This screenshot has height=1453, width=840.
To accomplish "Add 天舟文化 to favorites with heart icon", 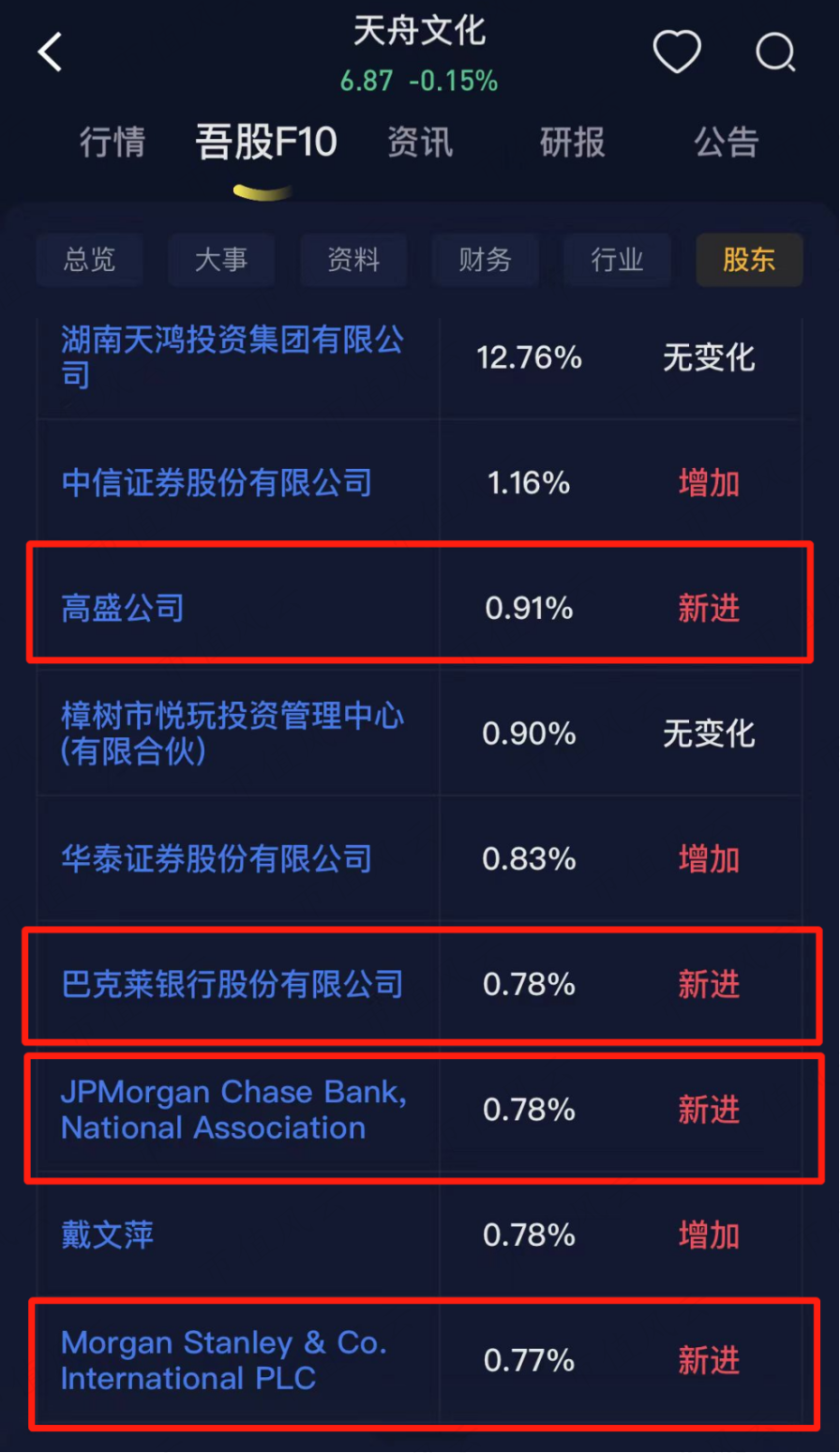I will tap(677, 52).
